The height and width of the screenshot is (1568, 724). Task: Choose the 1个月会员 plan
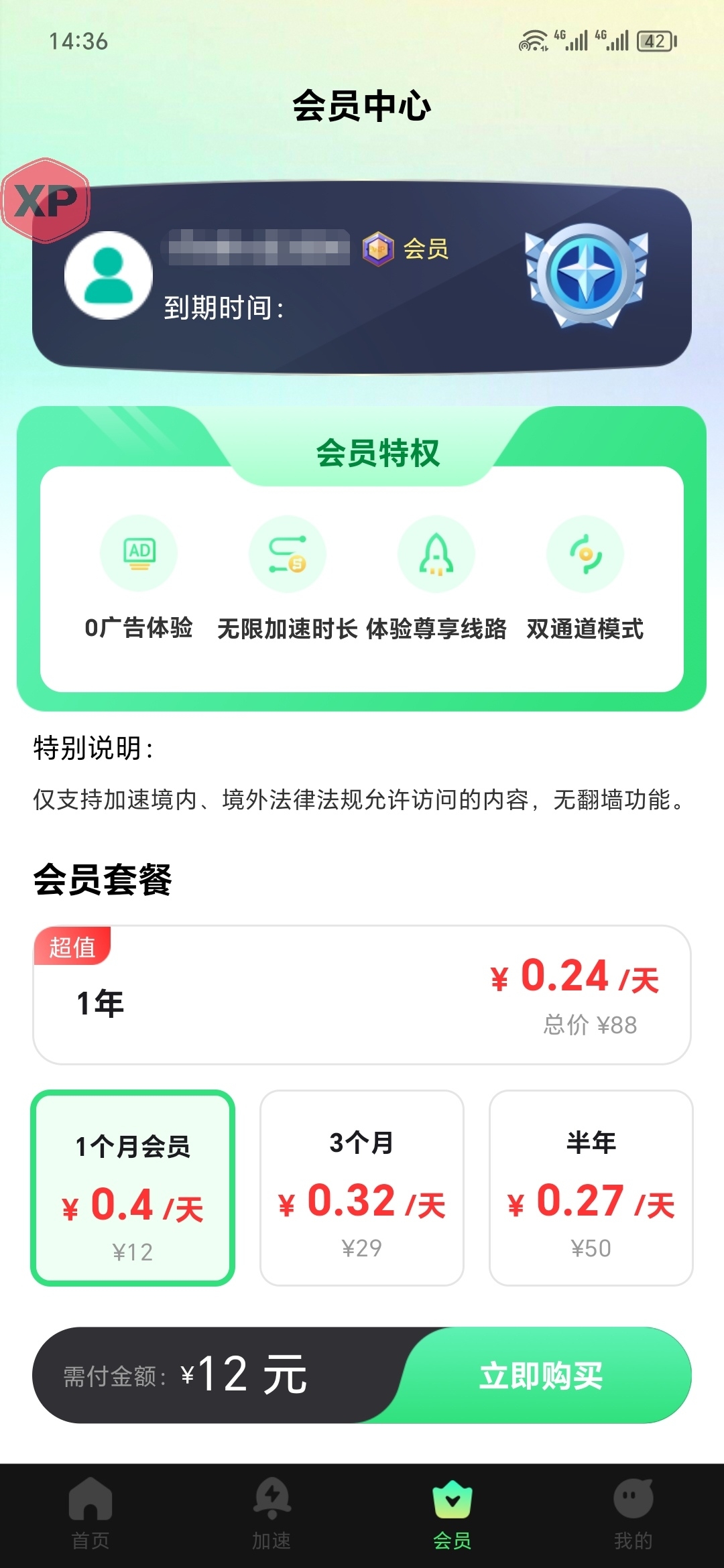[133, 1188]
